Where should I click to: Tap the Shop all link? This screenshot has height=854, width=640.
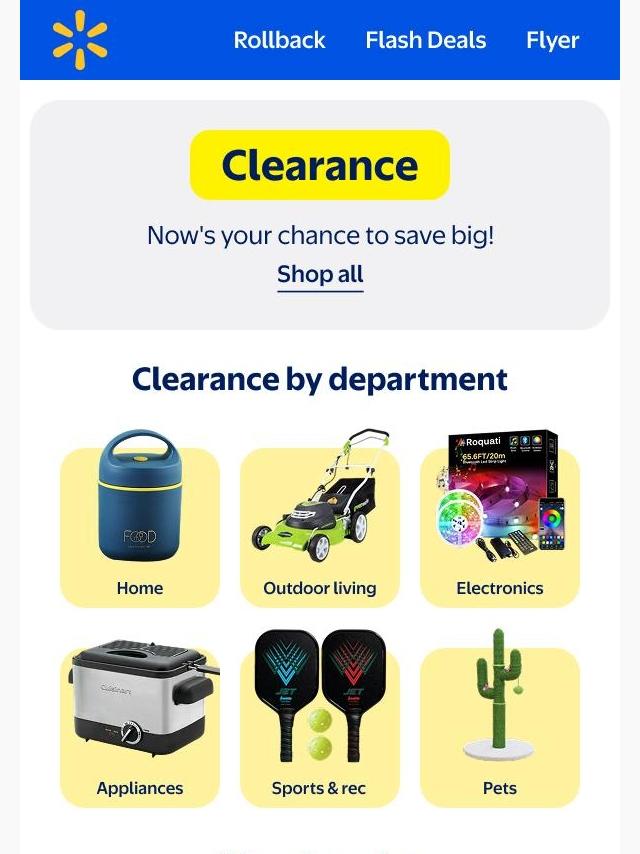(x=320, y=274)
